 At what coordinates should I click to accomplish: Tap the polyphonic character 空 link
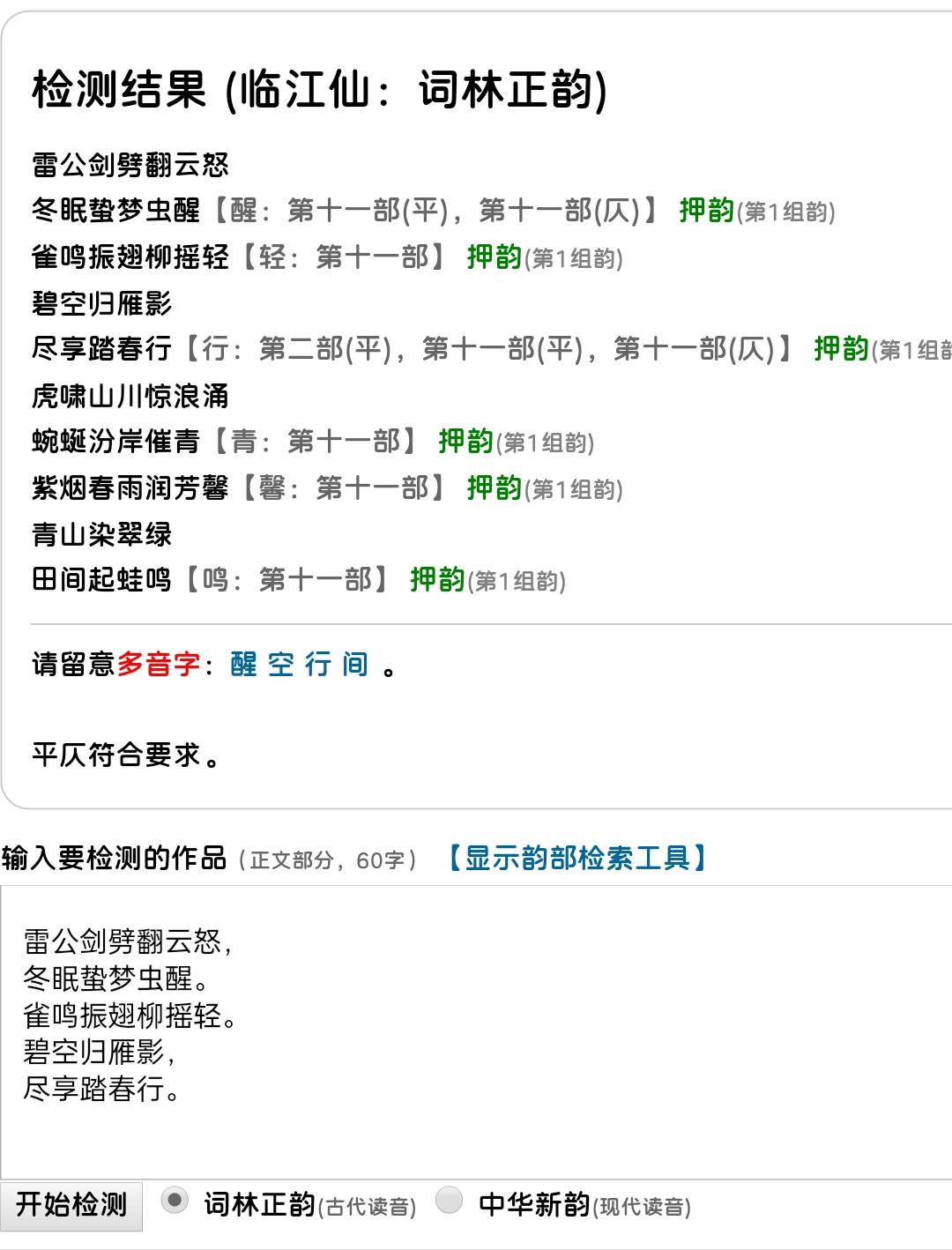coord(281,664)
